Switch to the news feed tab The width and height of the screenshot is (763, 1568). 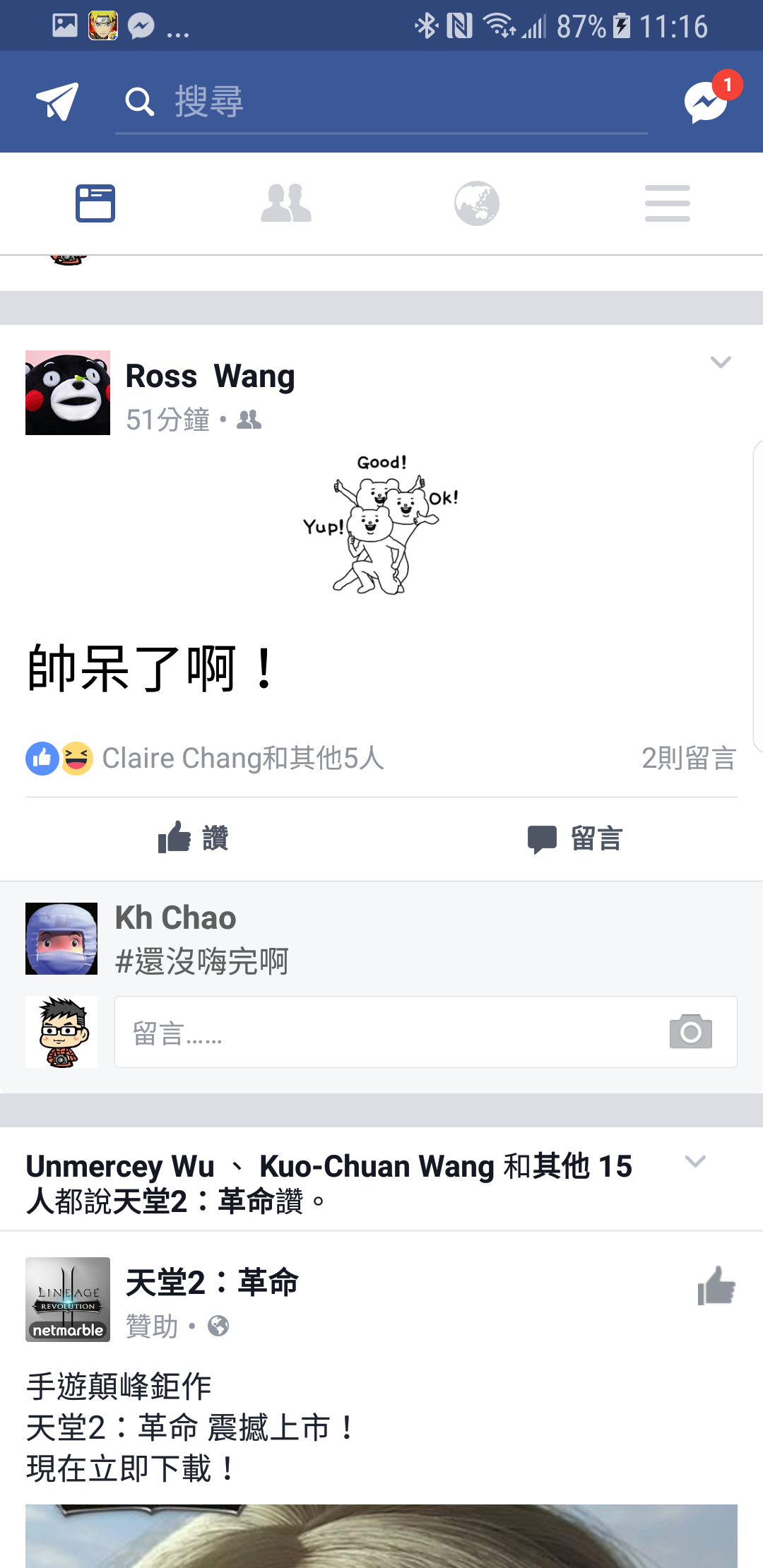(95, 203)
